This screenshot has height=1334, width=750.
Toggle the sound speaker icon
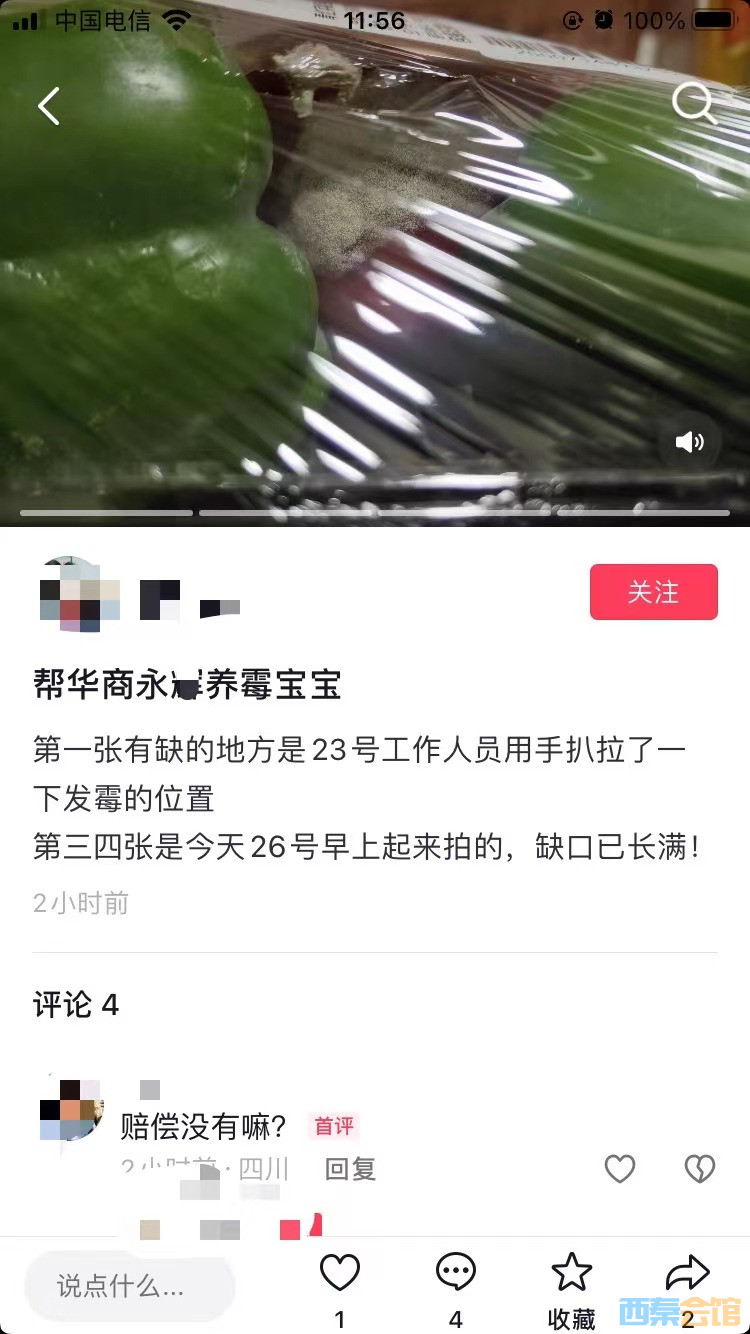point(690,442)
